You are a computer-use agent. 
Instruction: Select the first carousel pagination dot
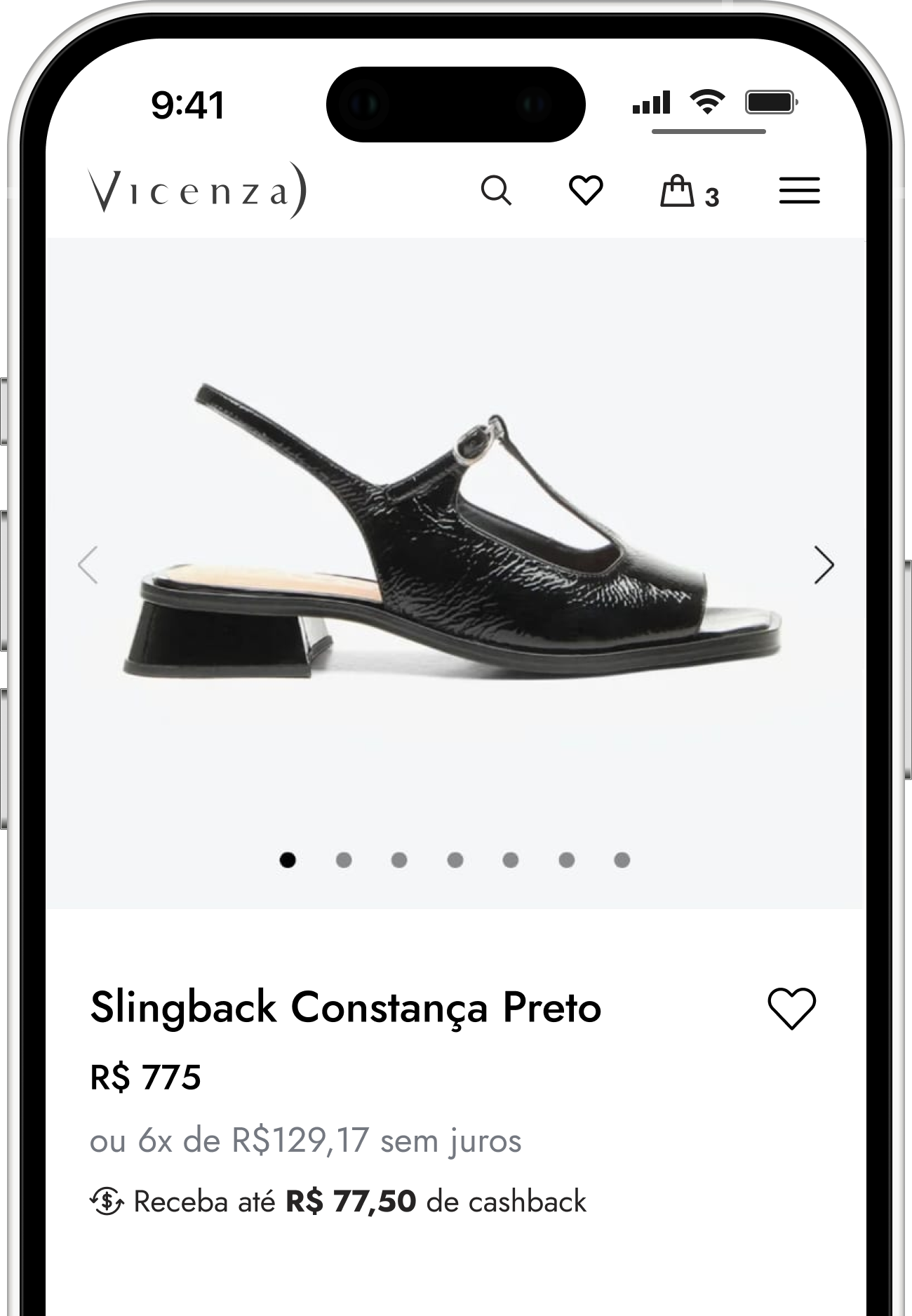pos(287,859)
